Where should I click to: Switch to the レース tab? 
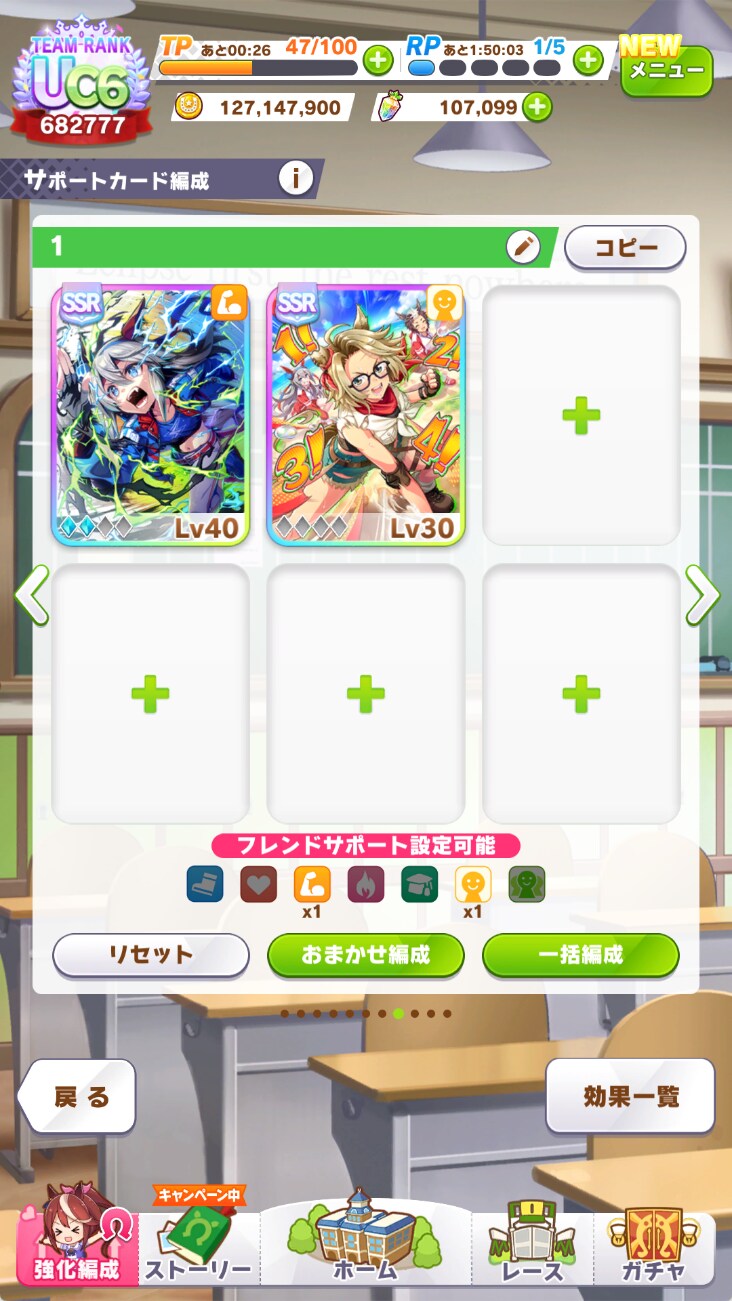click(x=530, y=1250)
